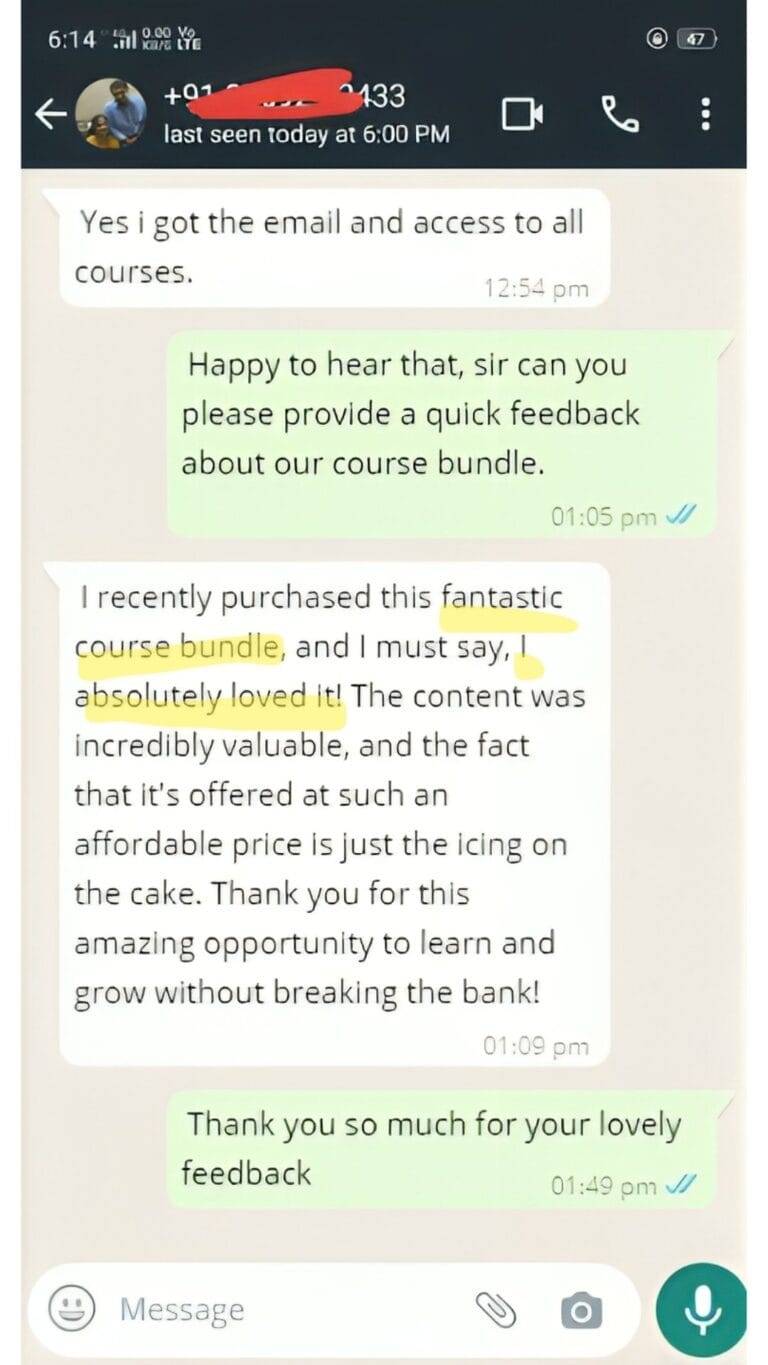The width and height of the screenshot is (768, 1365).
Task: Open the contact's profile photo
Action: click(x=110, y=114)
